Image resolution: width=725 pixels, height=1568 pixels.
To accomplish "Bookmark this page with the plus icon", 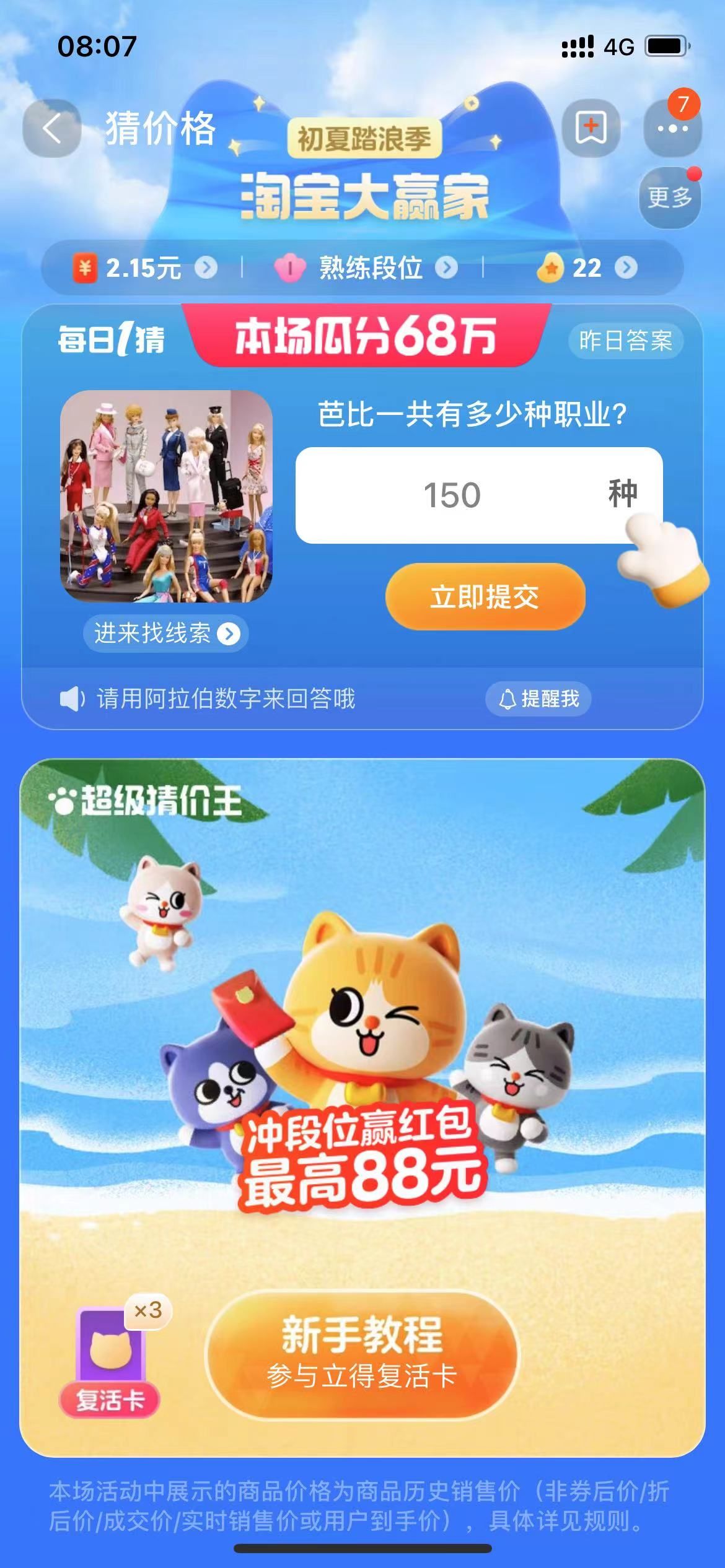I will coord(591,128).
